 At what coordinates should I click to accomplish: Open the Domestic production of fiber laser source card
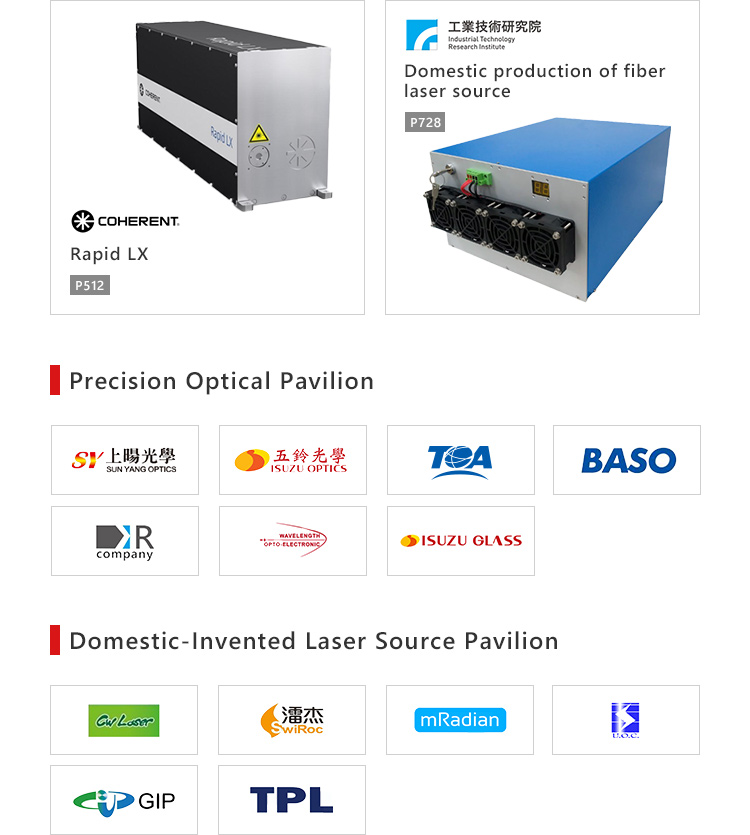click(542, 157)
